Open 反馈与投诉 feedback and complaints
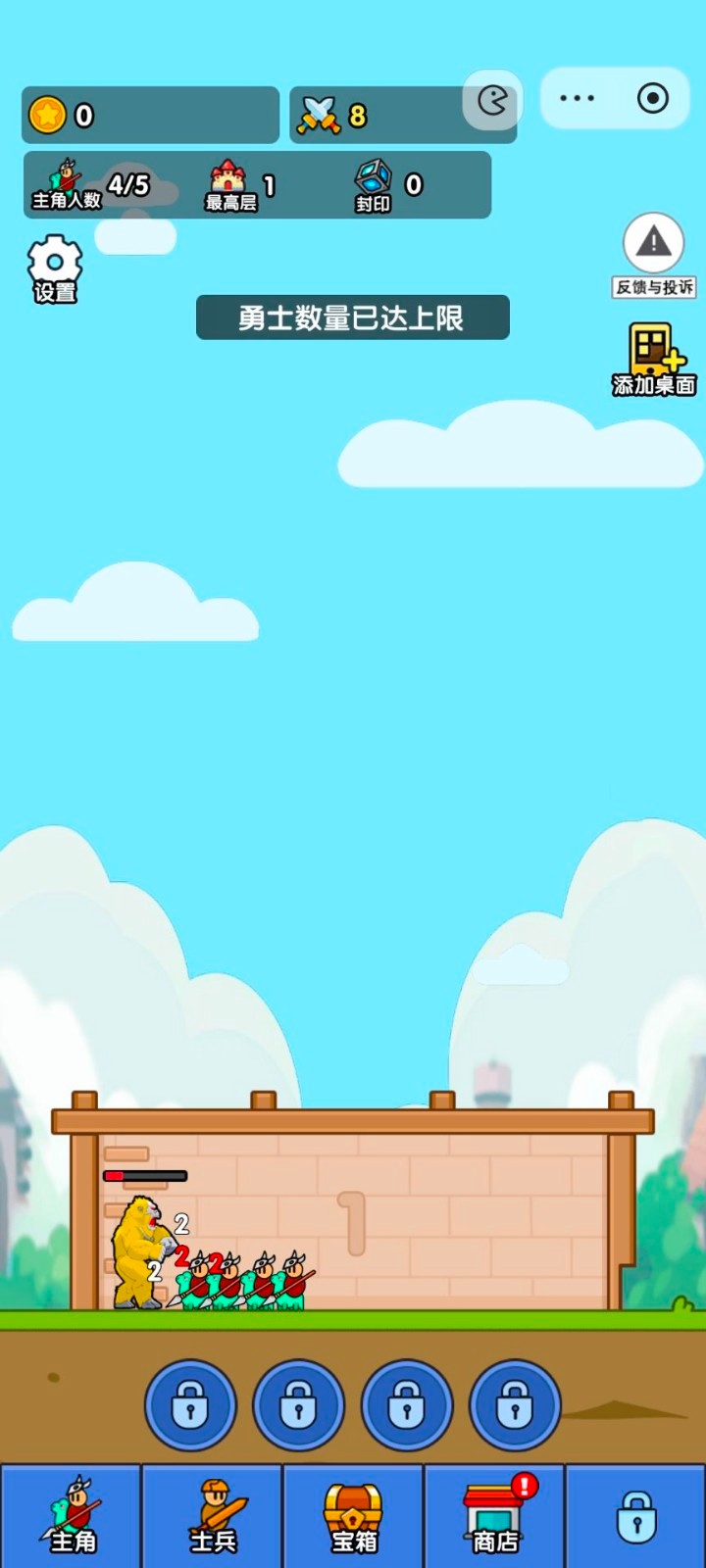 tap(654, 256)
